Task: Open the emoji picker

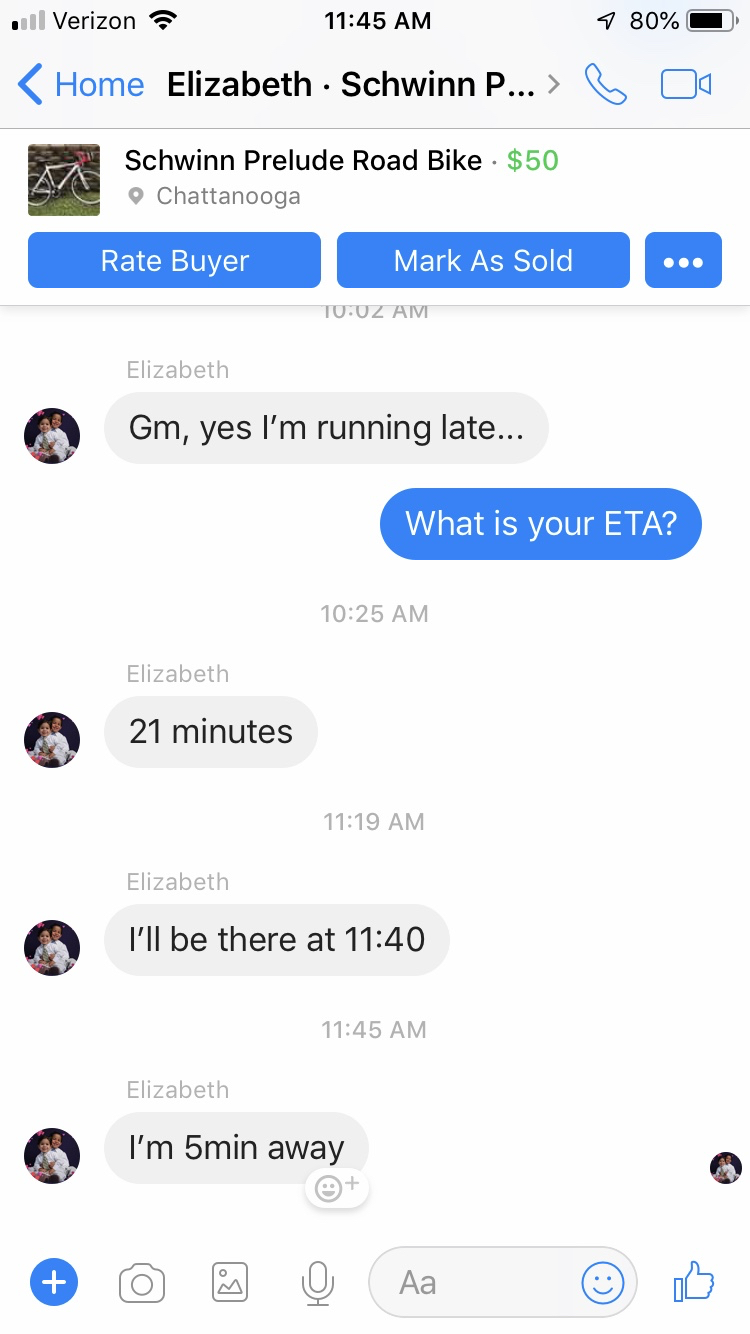Action: click(x=603, y=1282)
